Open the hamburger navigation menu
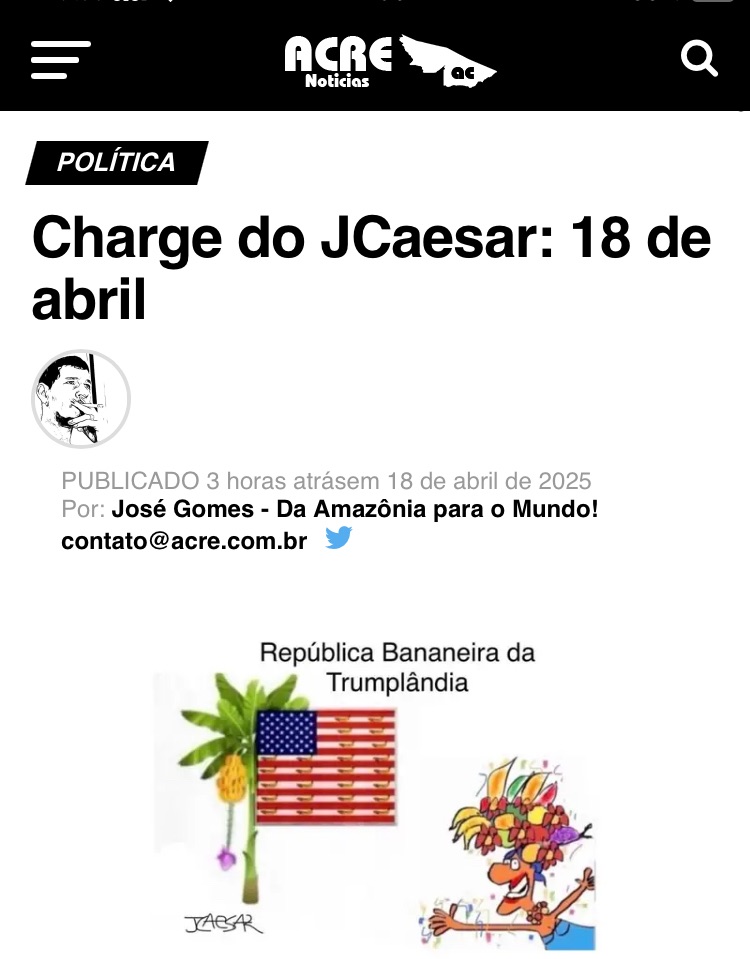The width and height of the screenshot is (750, 959). [x=61, y=60]
